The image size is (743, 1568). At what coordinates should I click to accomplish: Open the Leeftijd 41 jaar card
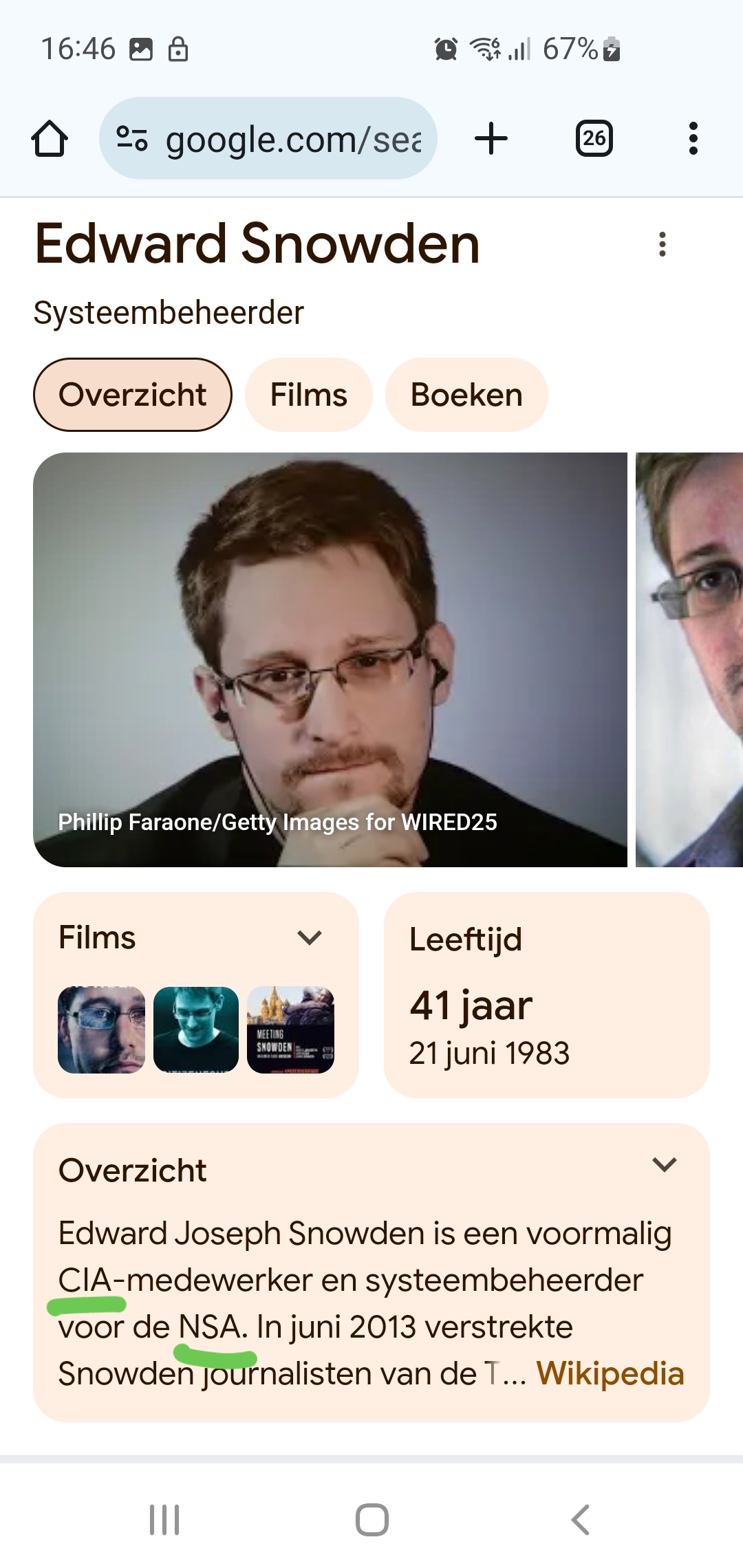[547, 995]
